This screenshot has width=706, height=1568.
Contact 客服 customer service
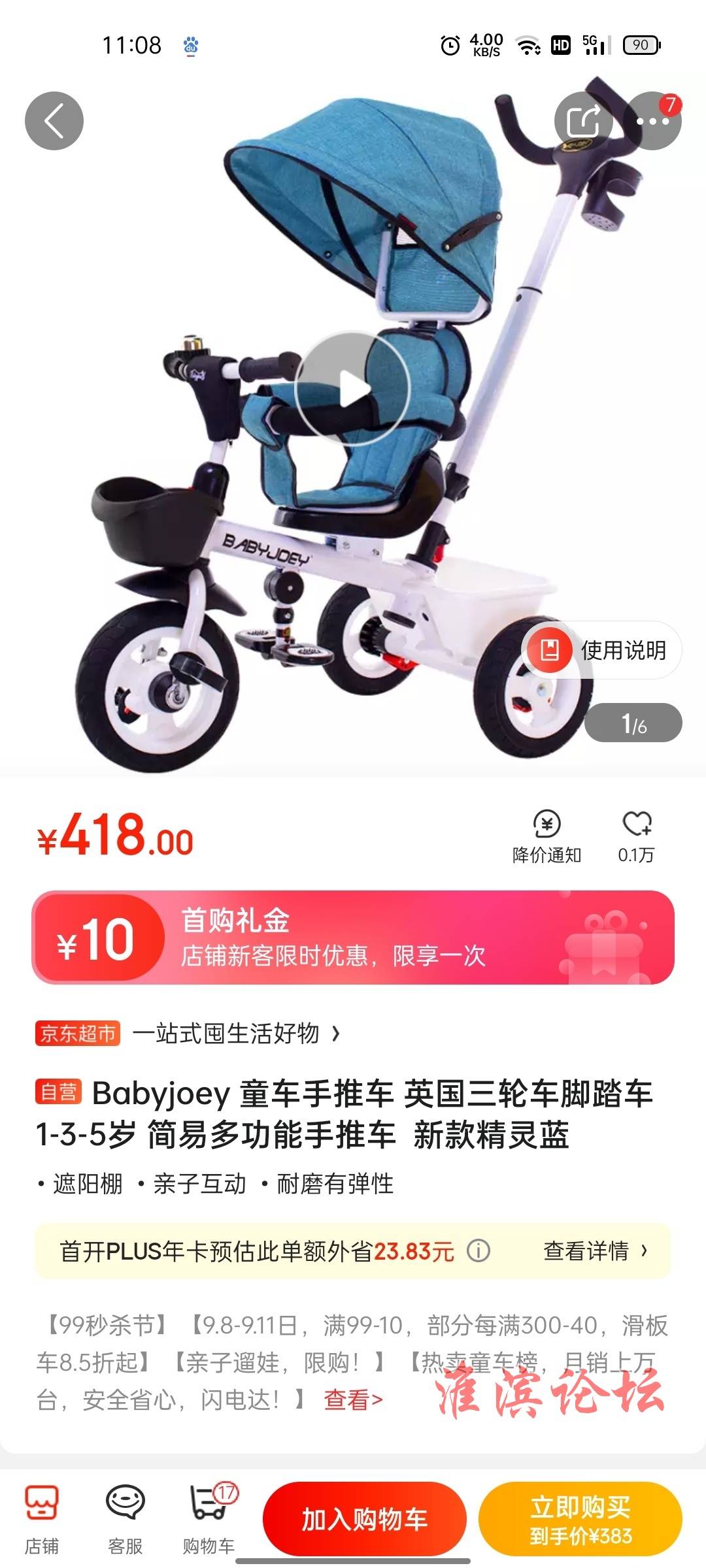[125, 1518]
